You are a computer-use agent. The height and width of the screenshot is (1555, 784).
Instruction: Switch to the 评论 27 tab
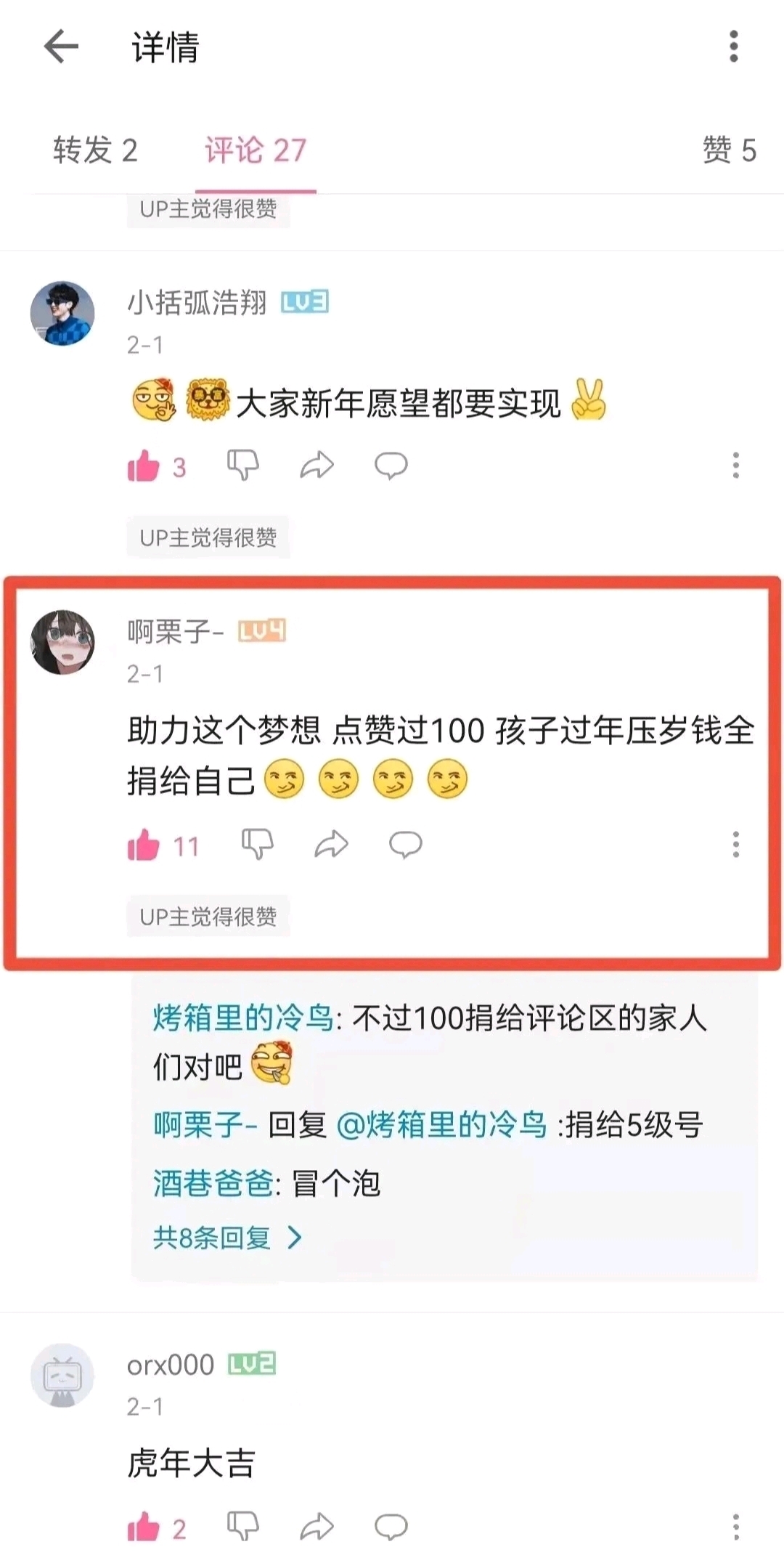tap(256, 150)
